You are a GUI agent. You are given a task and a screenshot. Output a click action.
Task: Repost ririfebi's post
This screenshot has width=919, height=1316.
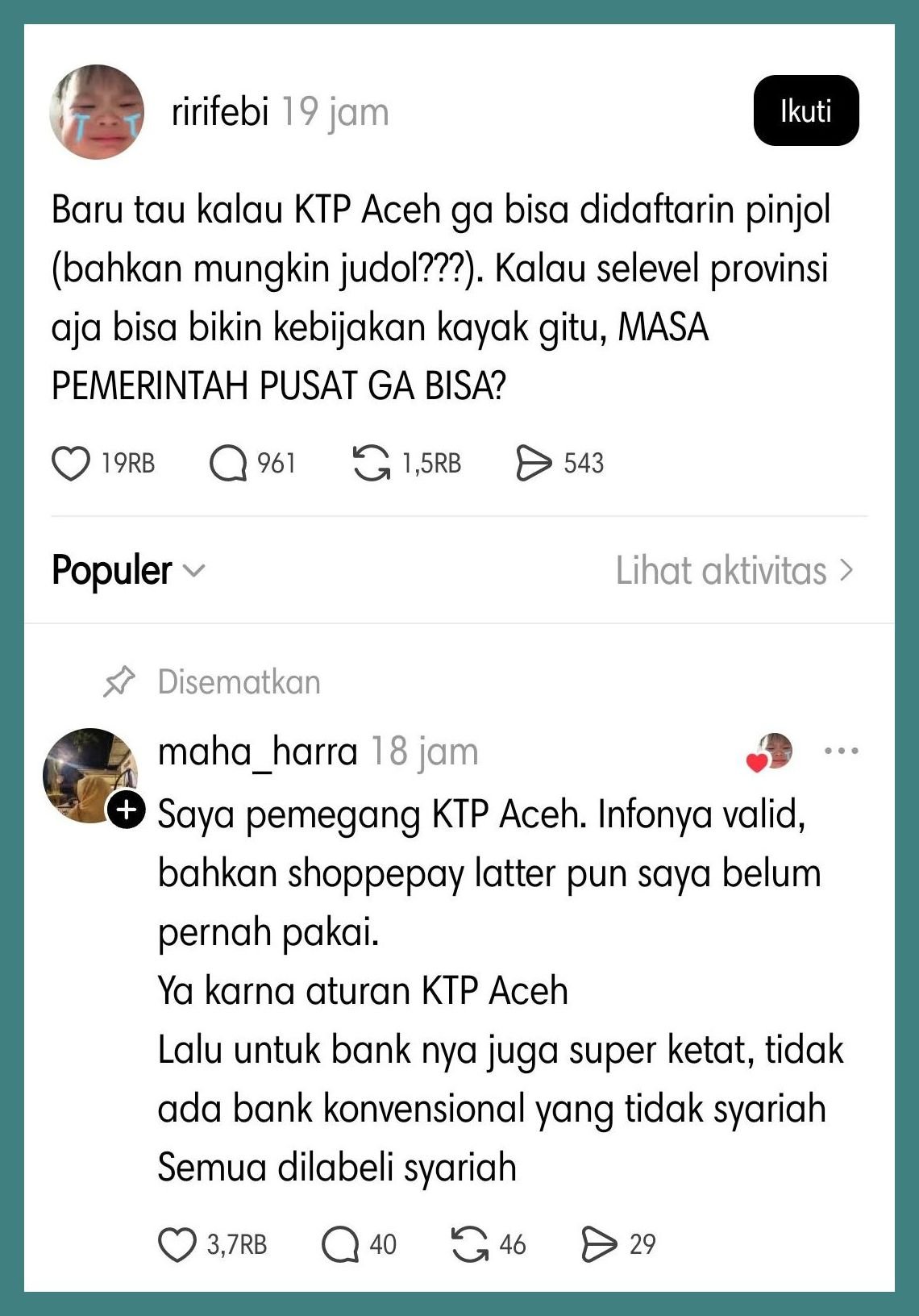[371, 464]
